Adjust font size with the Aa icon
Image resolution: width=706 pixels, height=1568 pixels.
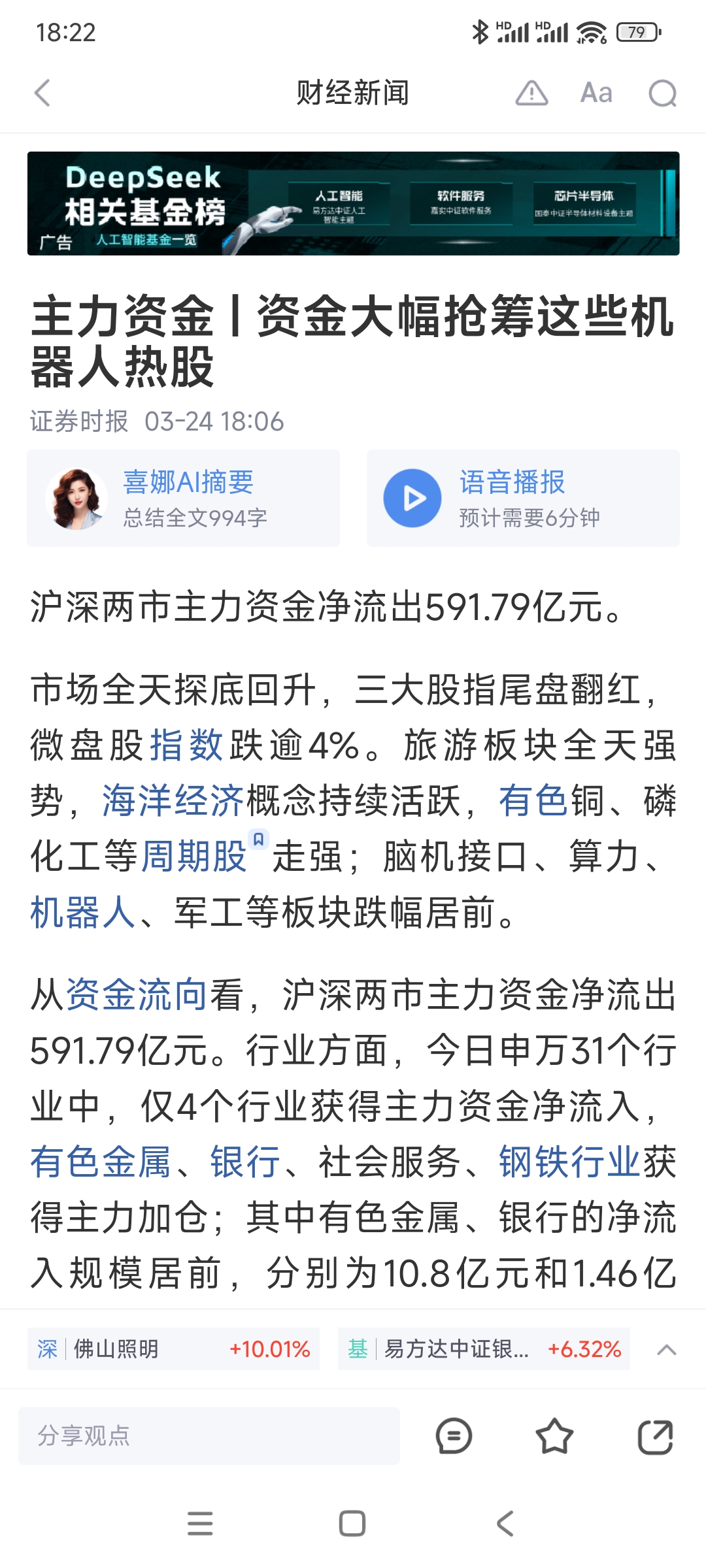click(596, 93)
